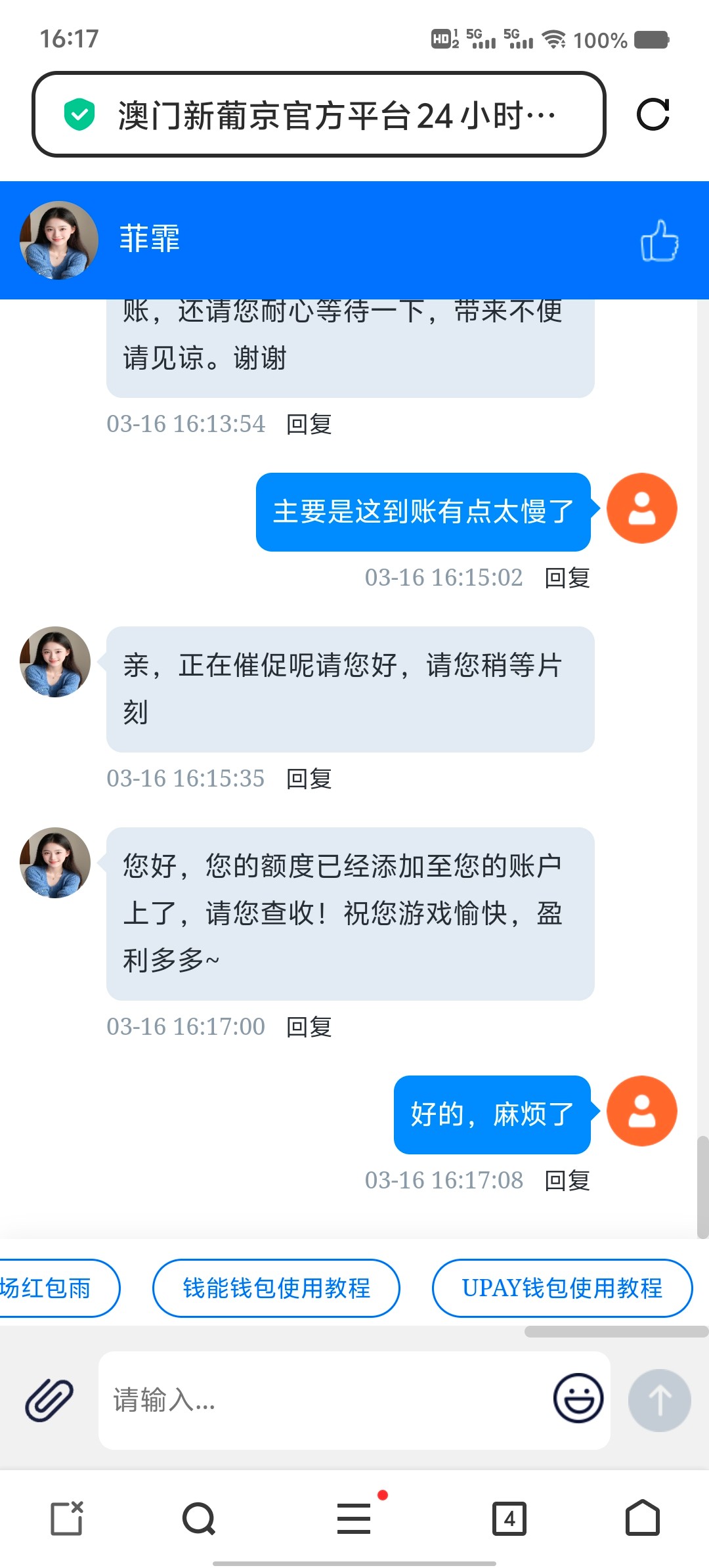Tap 回复 under the 16:15:02 message
This screenshot has height=1568, width=709.
coord(567,578)
